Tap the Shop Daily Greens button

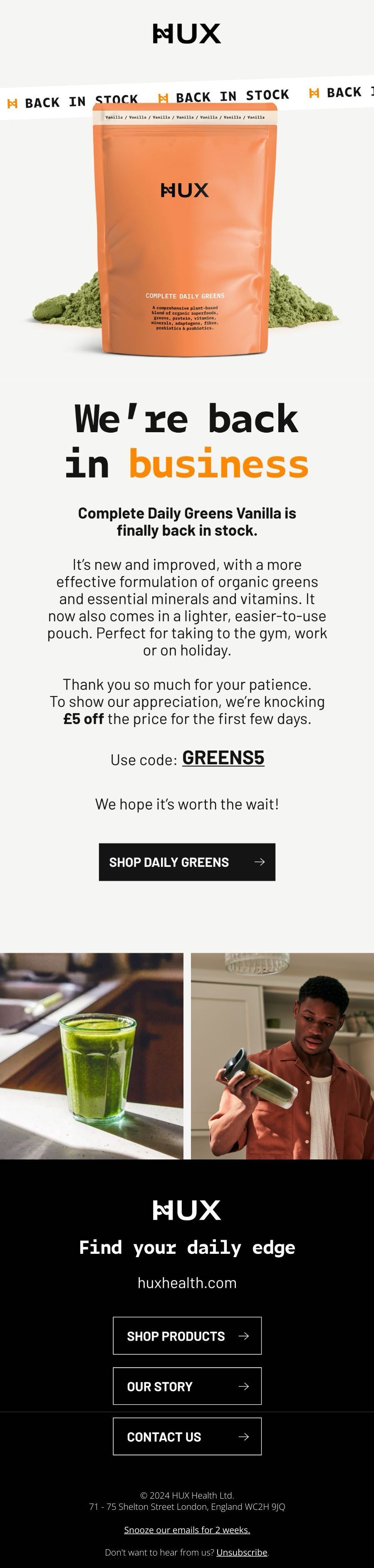[186, 862]
